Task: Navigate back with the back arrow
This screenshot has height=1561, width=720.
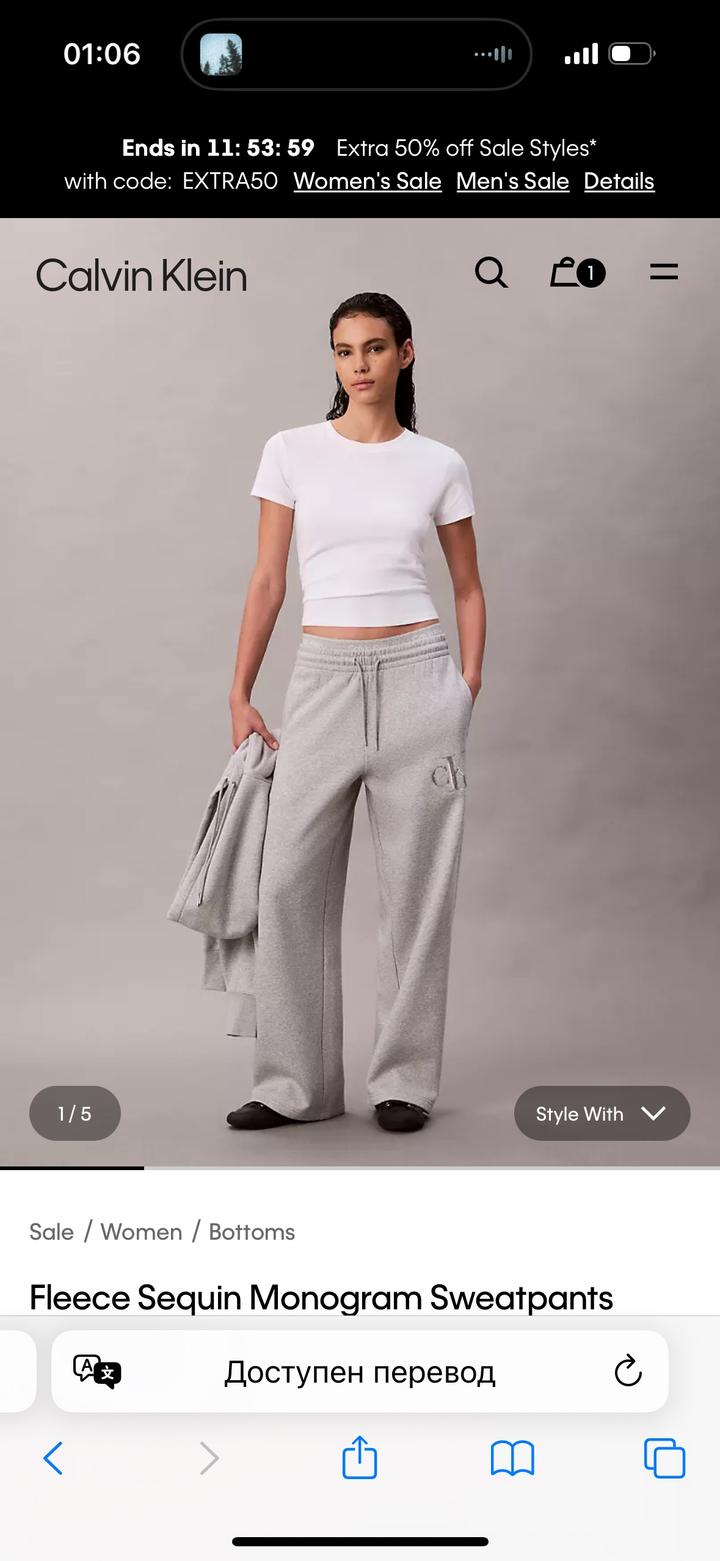Action: [x=54, y=1458]
